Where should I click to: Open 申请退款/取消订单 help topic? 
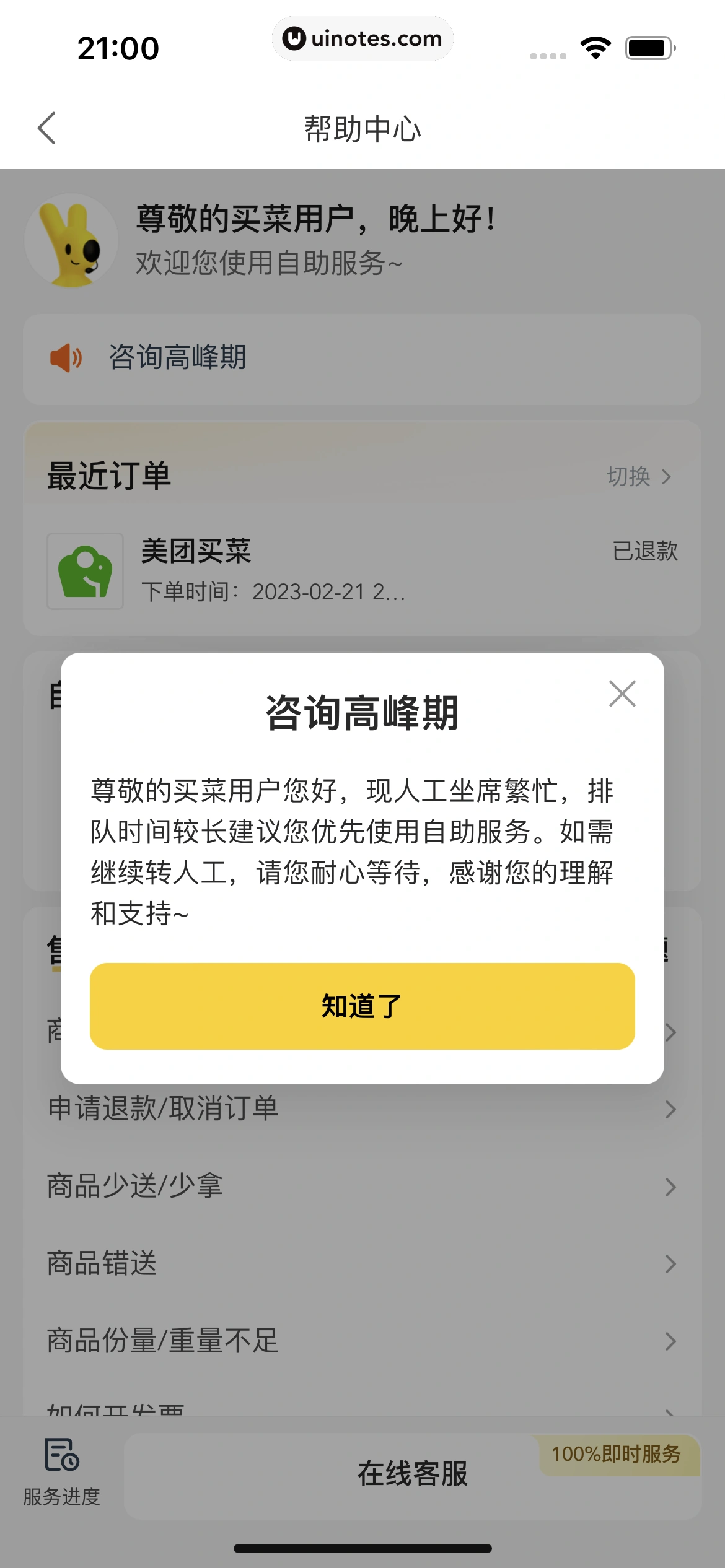[362, 1108]
